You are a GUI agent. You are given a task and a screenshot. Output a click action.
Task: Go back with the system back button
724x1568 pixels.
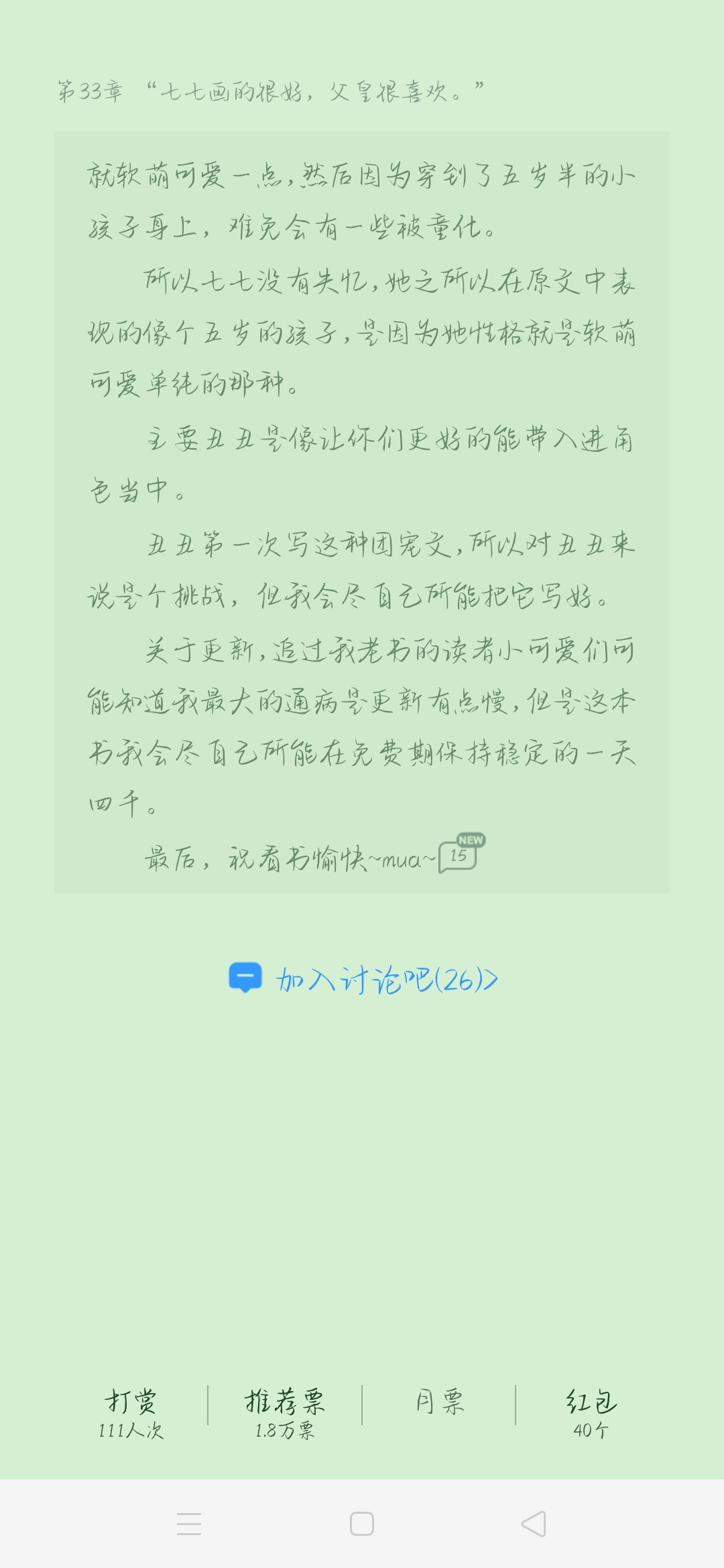pos(534,1524)
